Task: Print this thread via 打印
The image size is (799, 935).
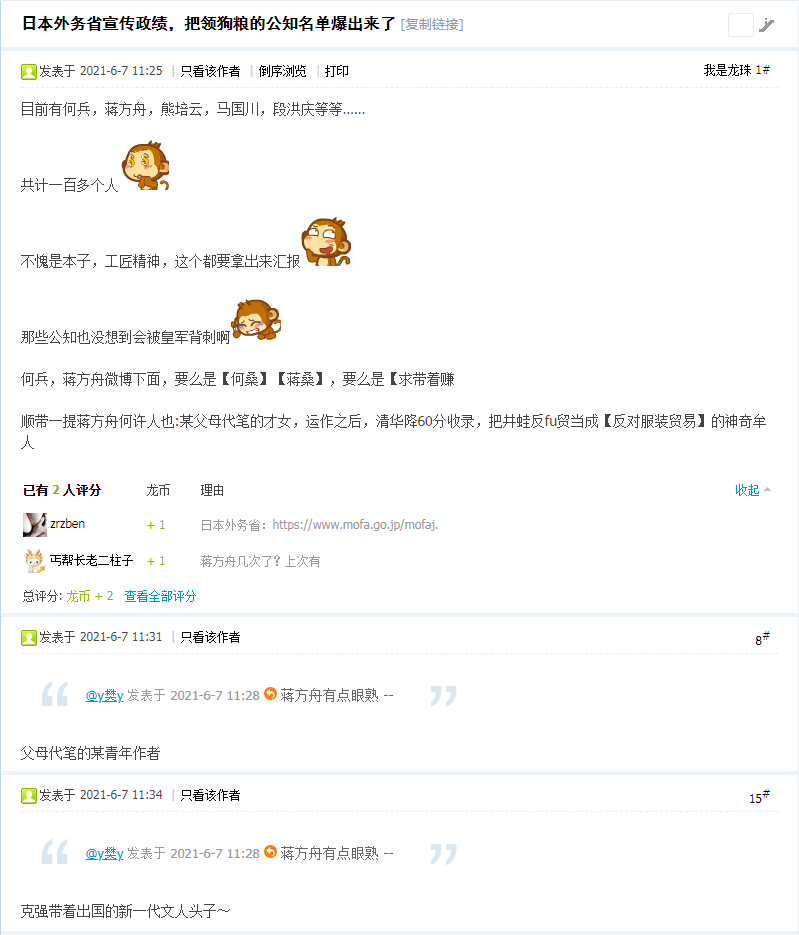Action: pyautogui.click(x=337, y=71)
